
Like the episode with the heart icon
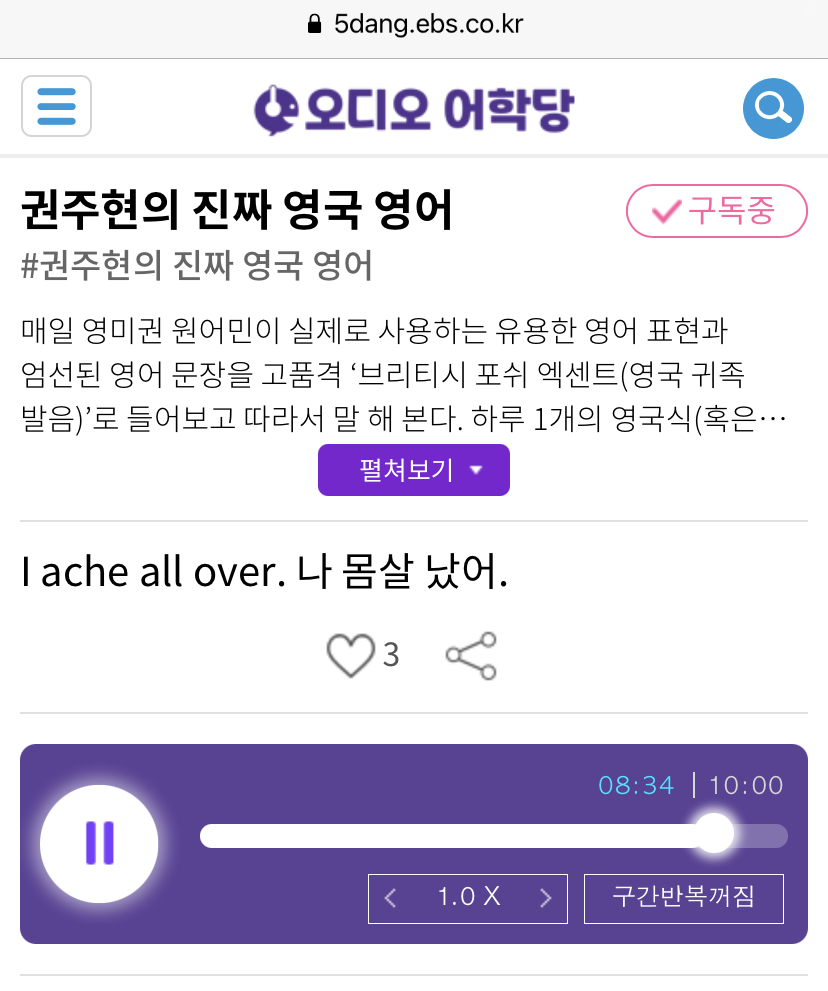coord(349,655)
